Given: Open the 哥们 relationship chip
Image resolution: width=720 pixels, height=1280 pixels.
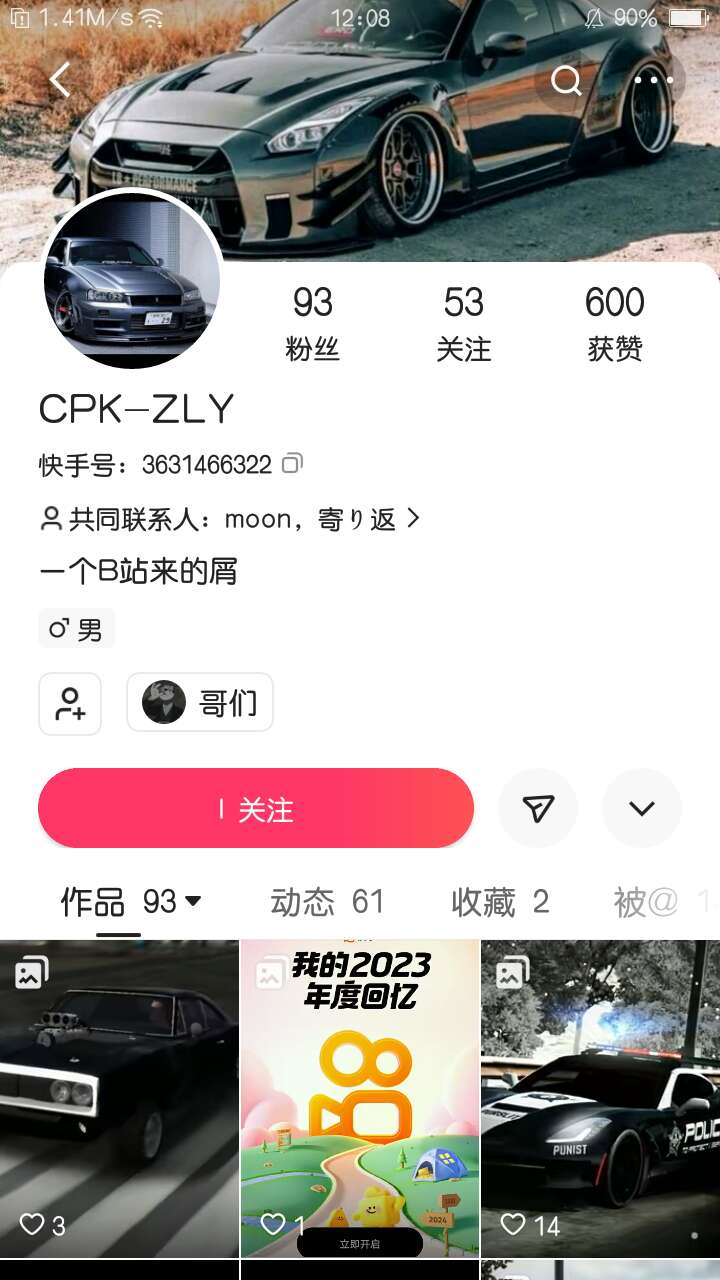Looking at the screenshot, I should (x=200, y=703).
